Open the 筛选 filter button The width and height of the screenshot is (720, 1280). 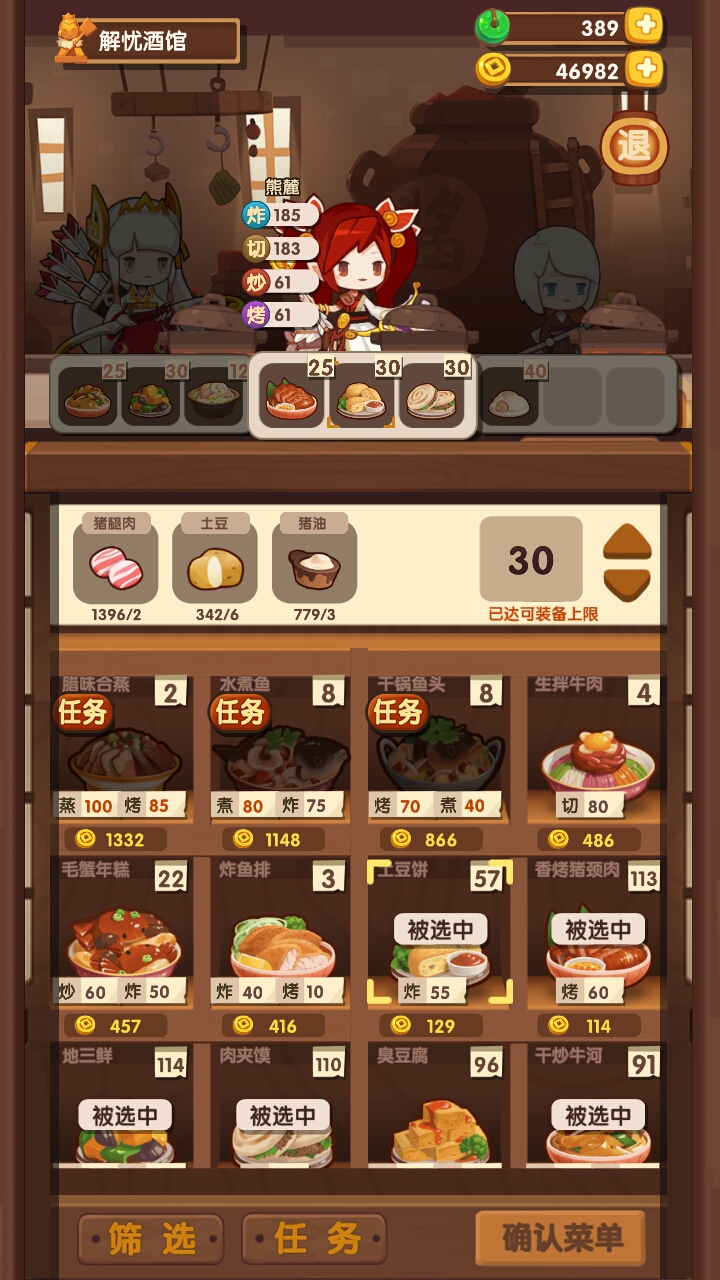click(152, 1239)
